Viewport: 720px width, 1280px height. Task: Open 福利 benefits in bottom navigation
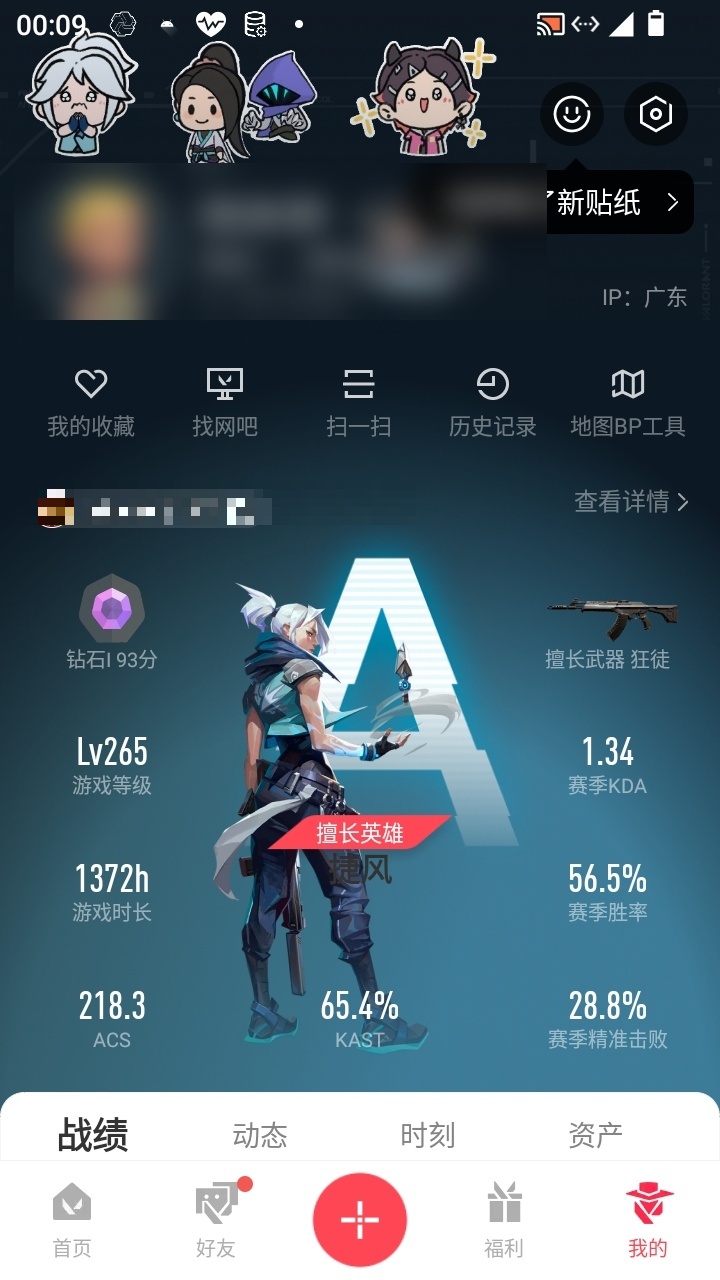click(504, 1220)
